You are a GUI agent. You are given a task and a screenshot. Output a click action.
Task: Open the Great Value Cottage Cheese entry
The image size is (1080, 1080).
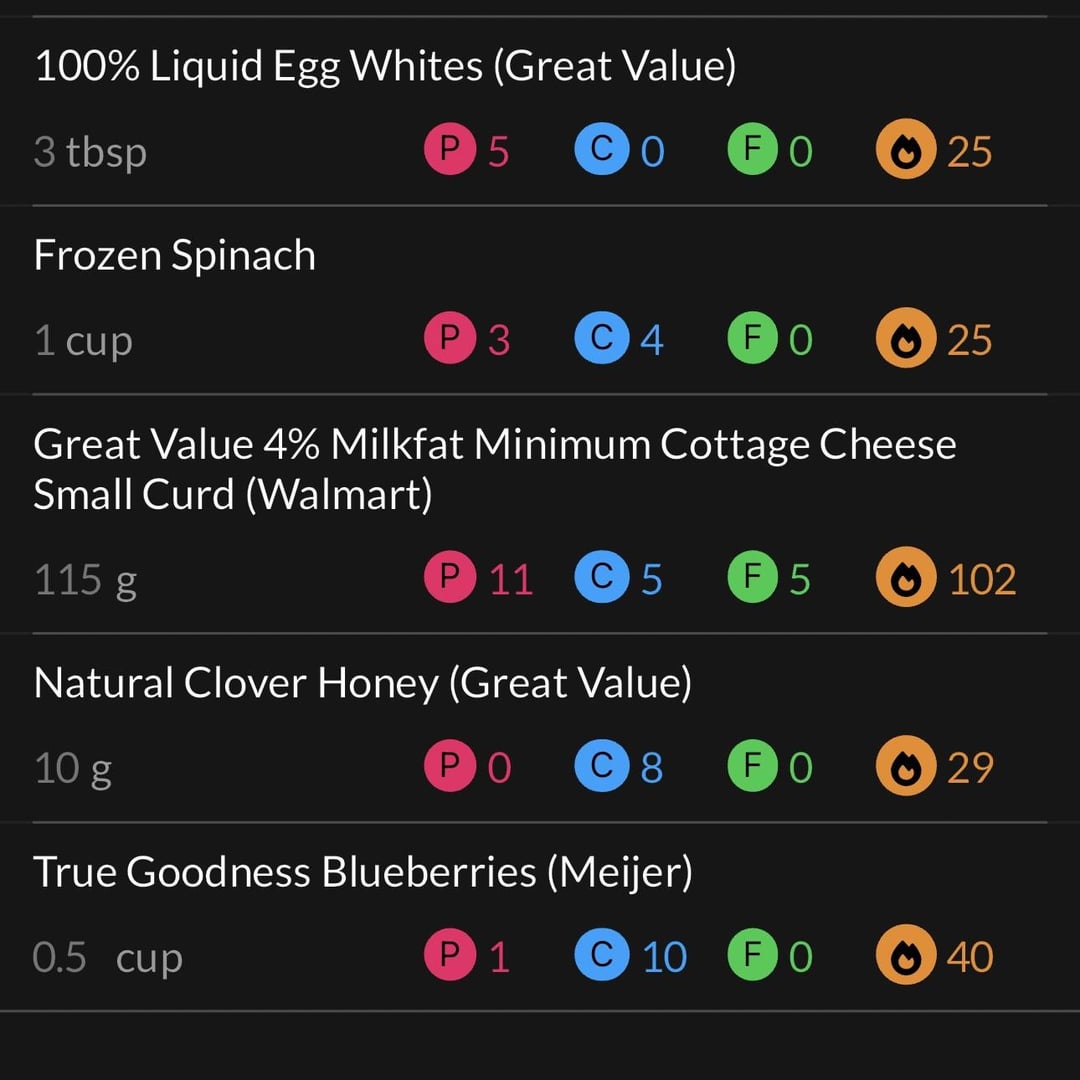coord(494,468)
